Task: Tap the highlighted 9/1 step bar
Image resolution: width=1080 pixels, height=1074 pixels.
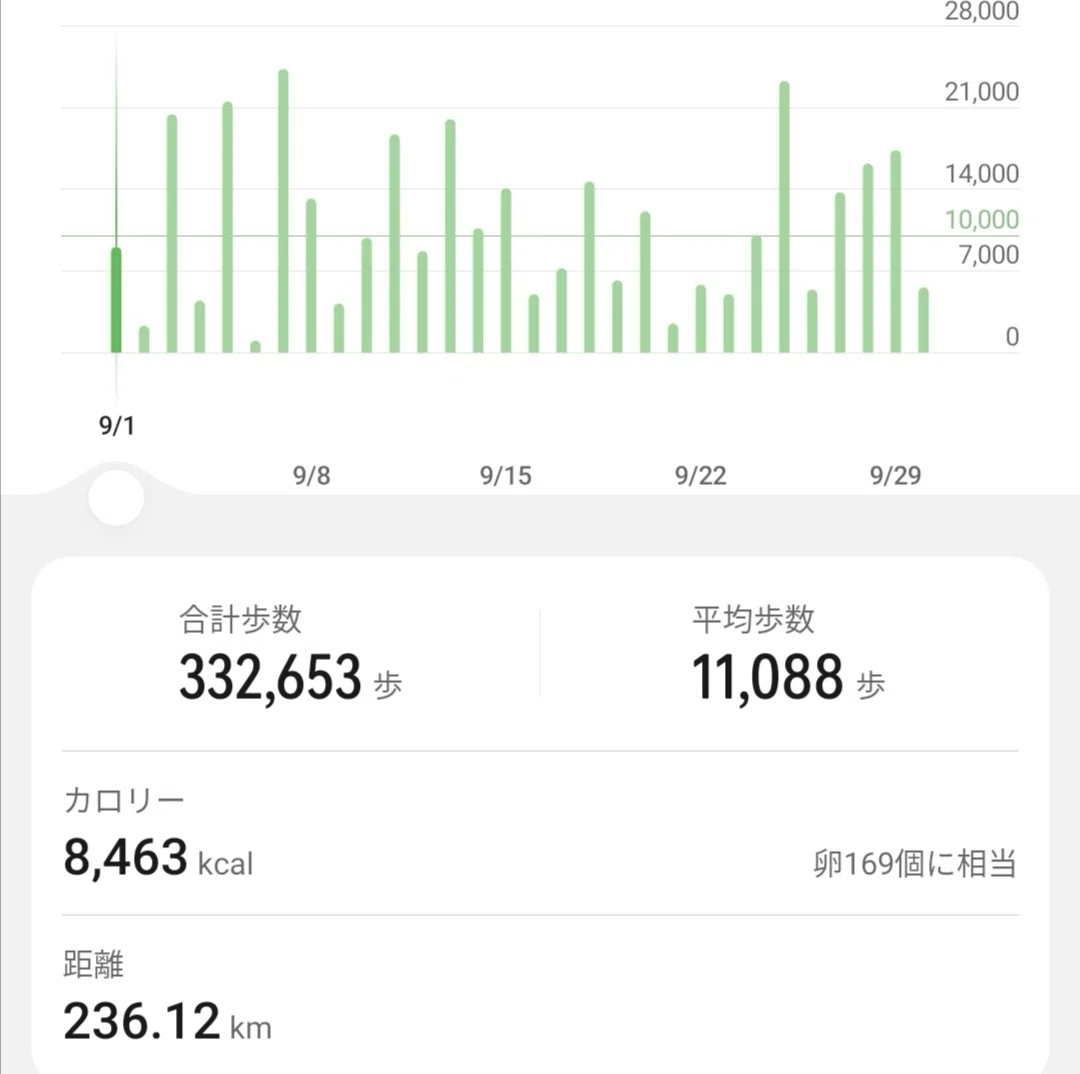Action: point(116,300)
